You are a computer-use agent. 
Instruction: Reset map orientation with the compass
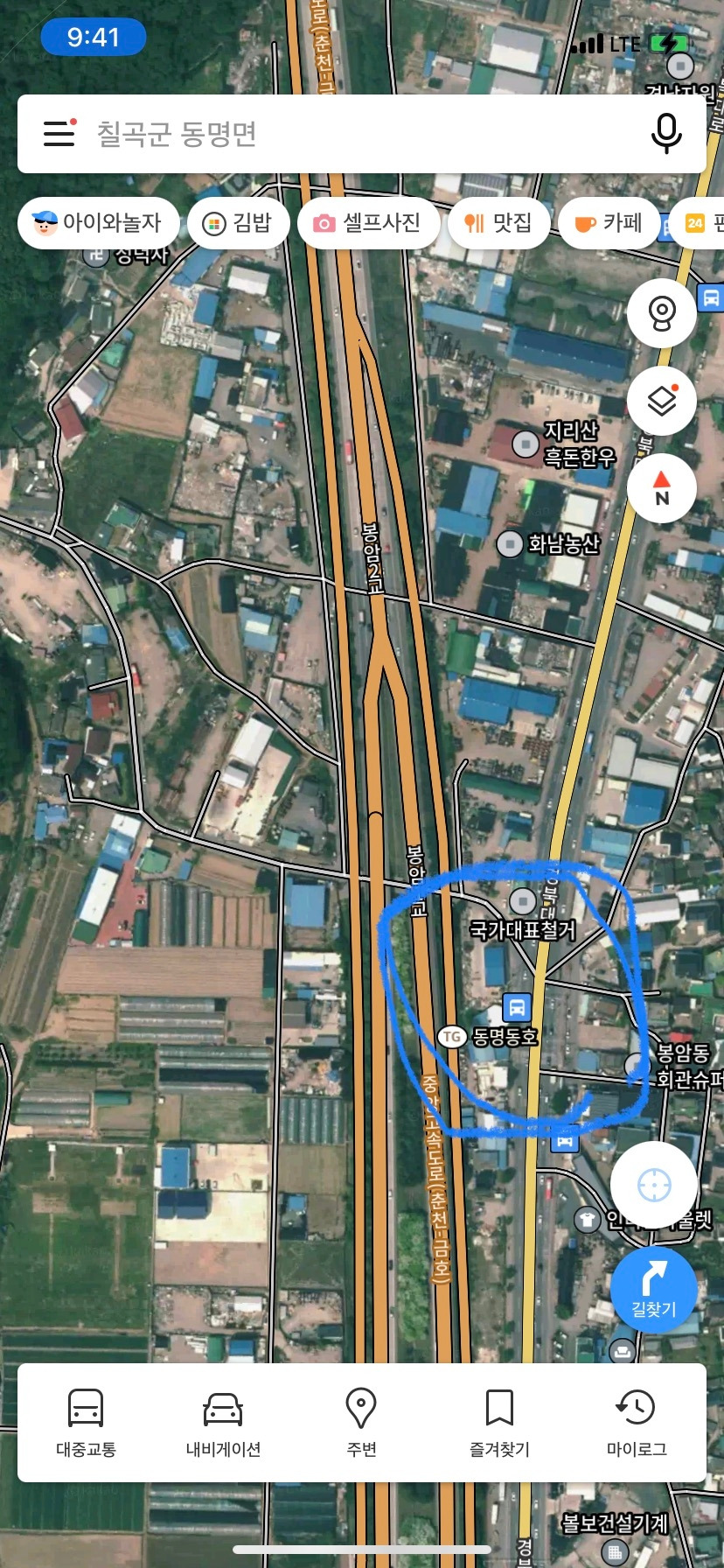(662, 488)
